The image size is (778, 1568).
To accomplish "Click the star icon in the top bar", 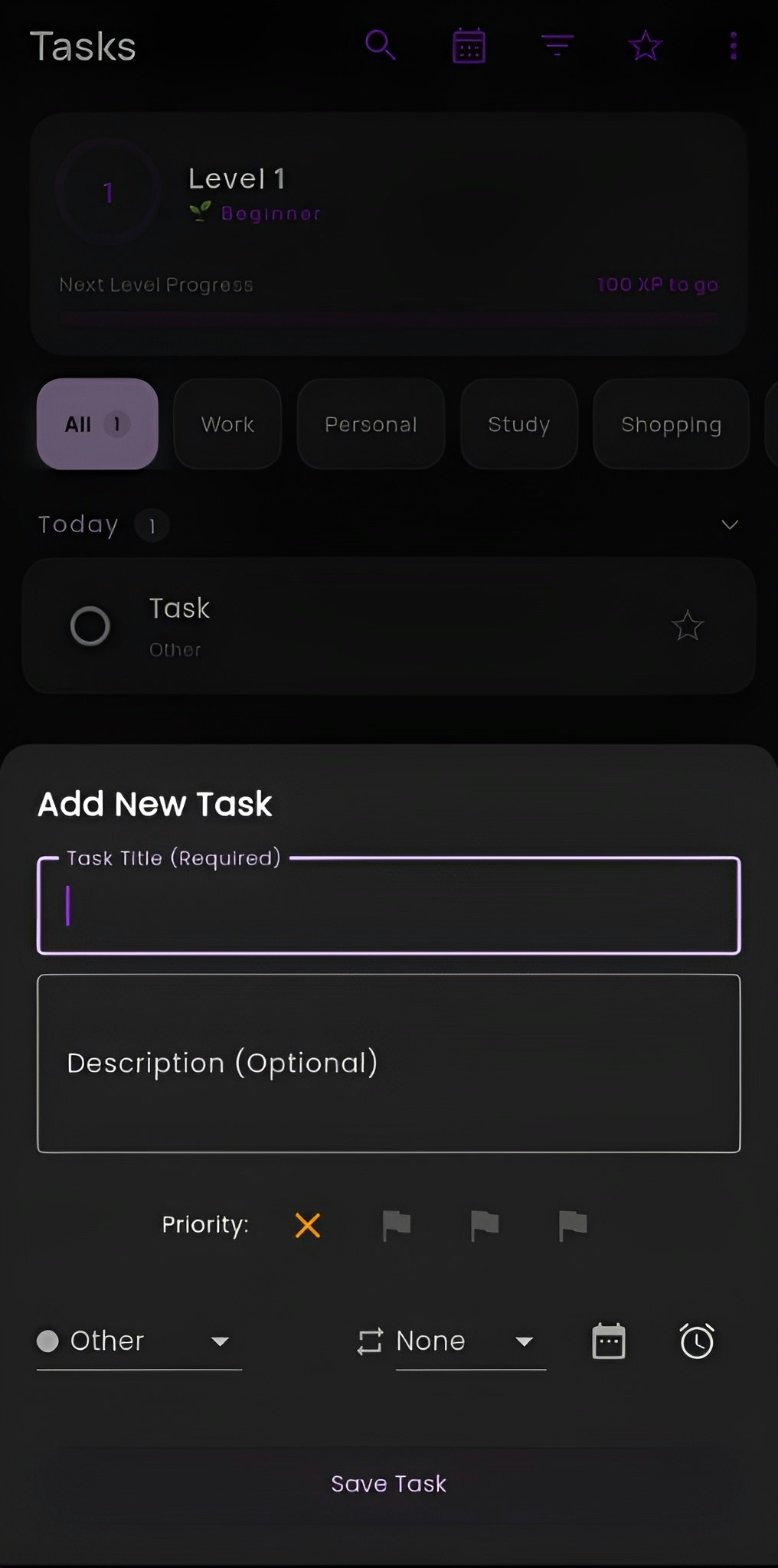I will pos(645,46).
